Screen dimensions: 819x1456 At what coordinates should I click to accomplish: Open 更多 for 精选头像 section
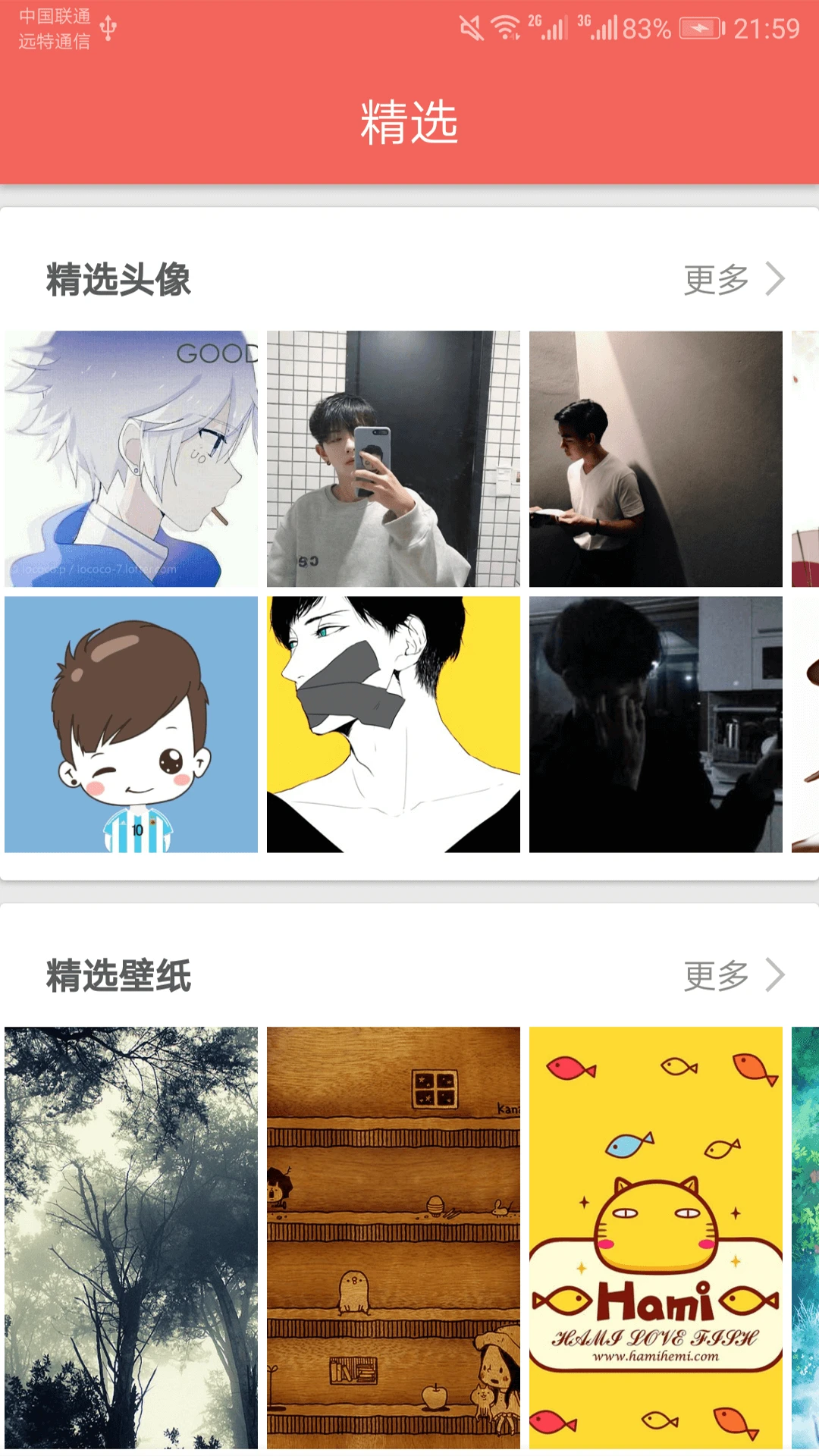coord(733,279)
